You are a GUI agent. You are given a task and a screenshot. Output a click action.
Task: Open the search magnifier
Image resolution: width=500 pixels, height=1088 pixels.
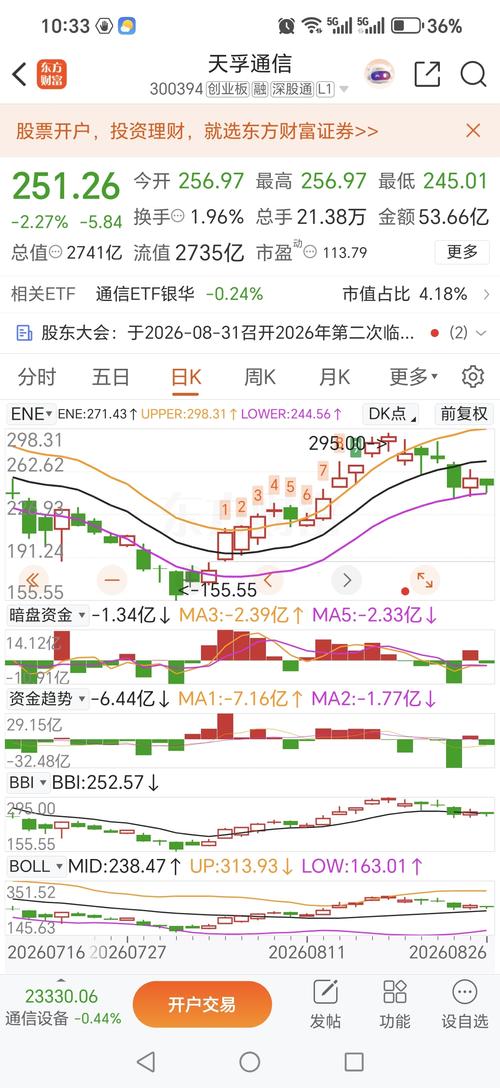(473, 74)
